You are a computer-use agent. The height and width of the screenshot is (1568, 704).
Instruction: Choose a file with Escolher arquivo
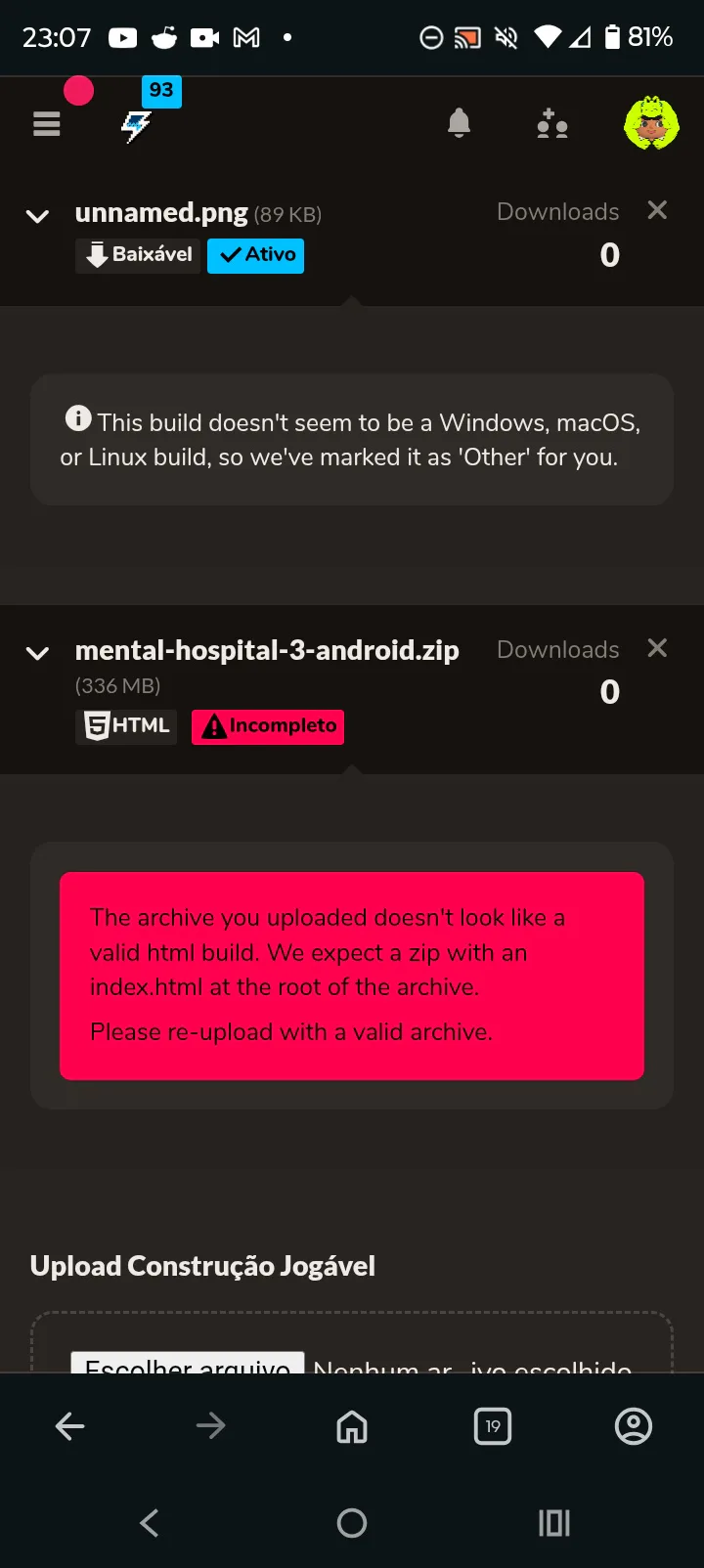pyautogui.click(x=188, y=1363)
